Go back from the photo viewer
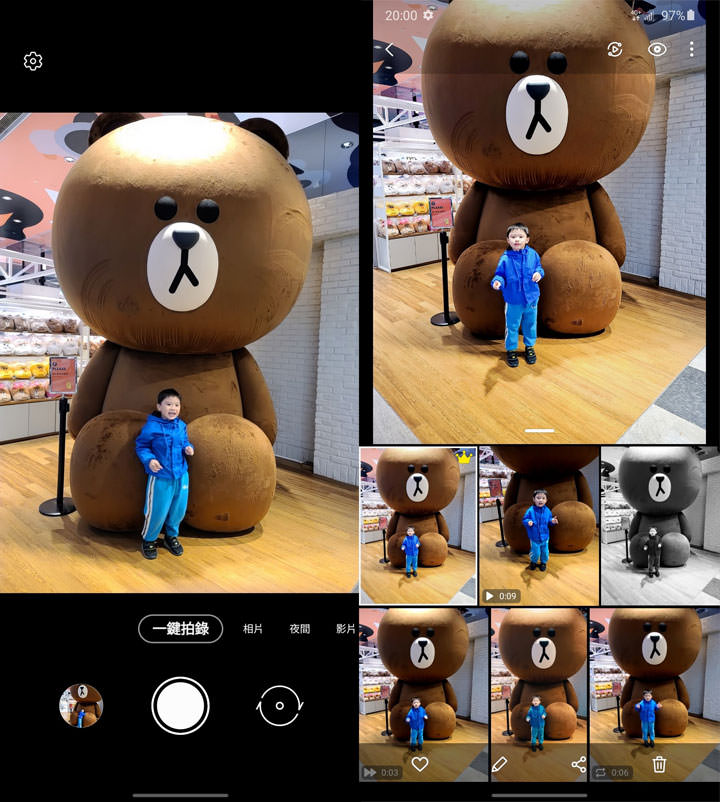Viewport: 720px width, 802px height. [x=389, y=49]
